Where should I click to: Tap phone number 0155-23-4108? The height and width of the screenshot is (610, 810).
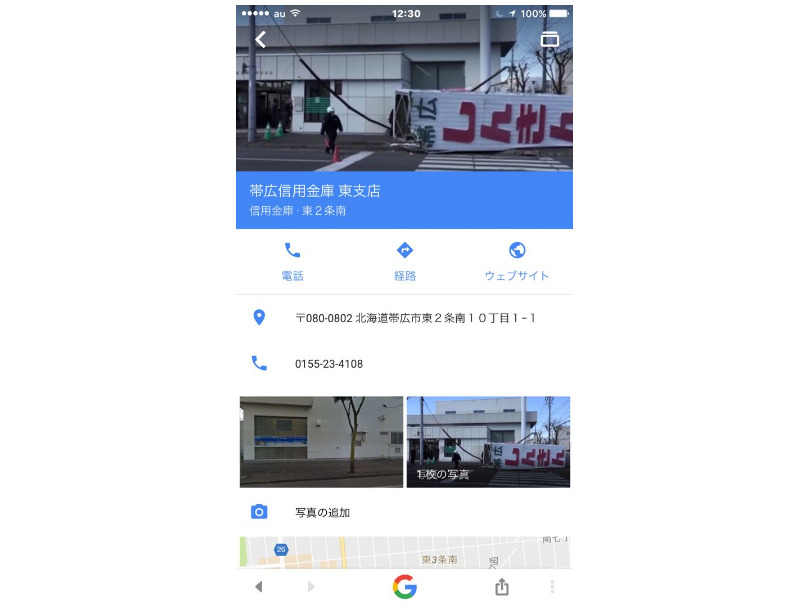point(329,364)
